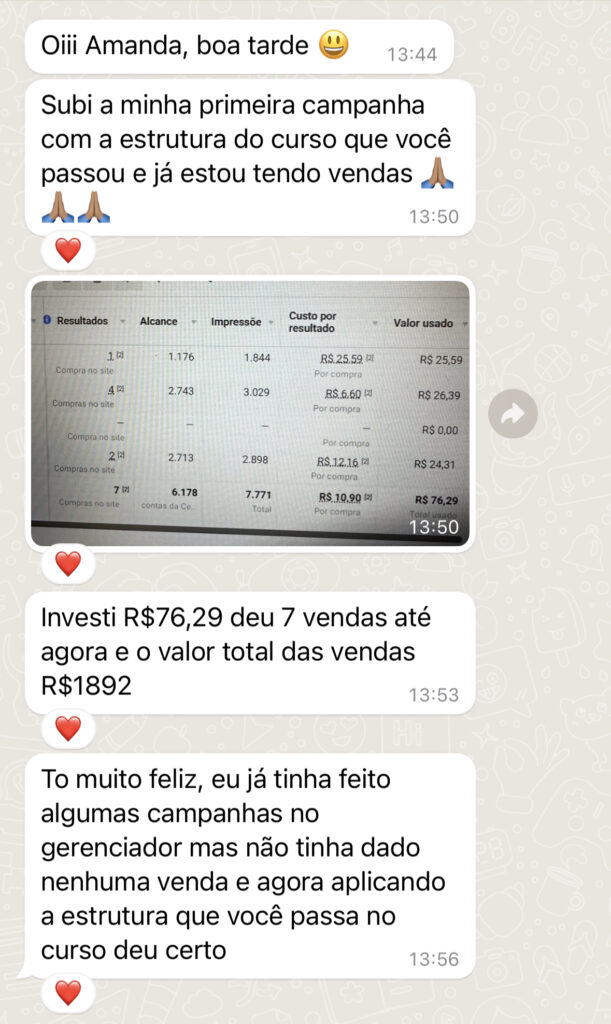View heart reaction on "Investi R$76,29" message
This screenshot has height=1024, width=611.
[68, 728]
